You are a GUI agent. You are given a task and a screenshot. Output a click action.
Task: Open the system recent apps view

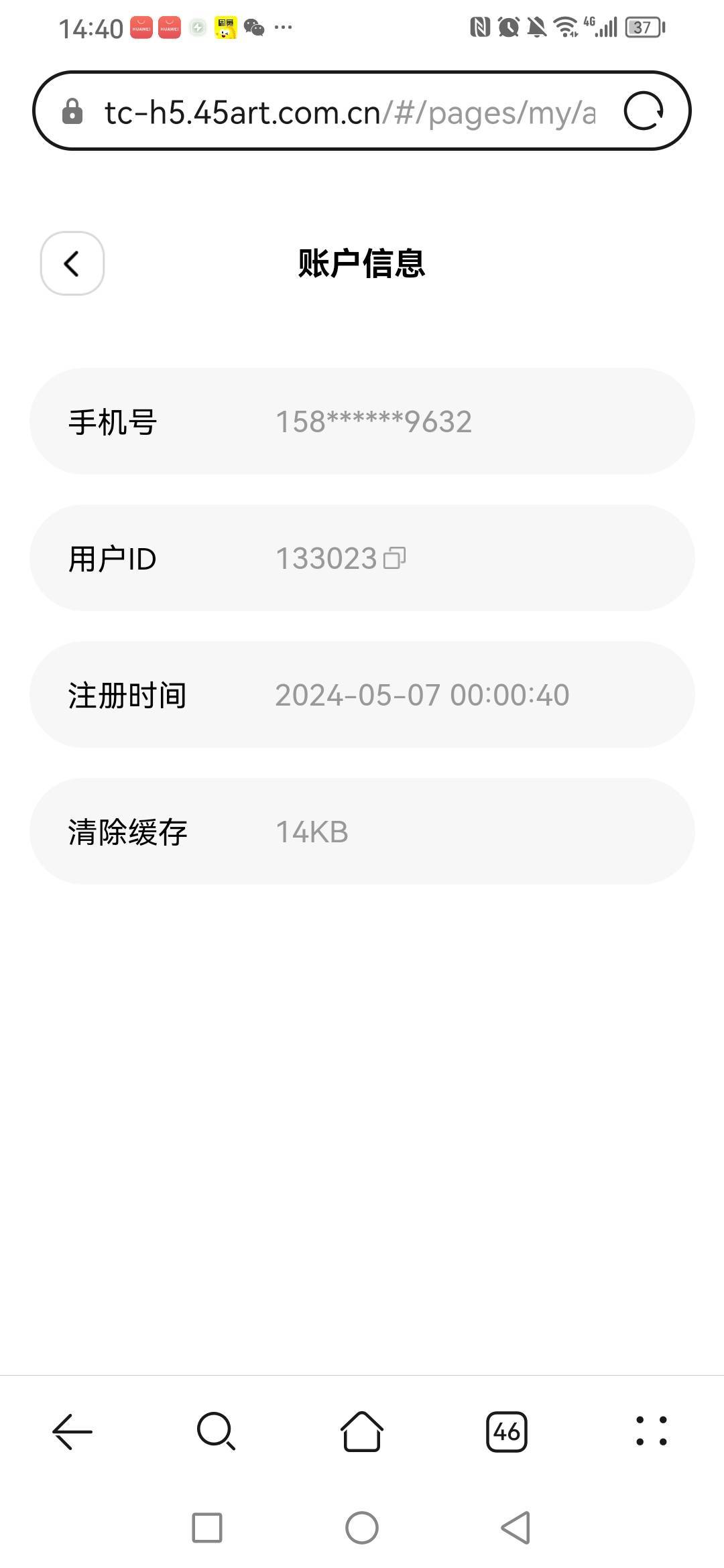click(x=207, y=1528)
